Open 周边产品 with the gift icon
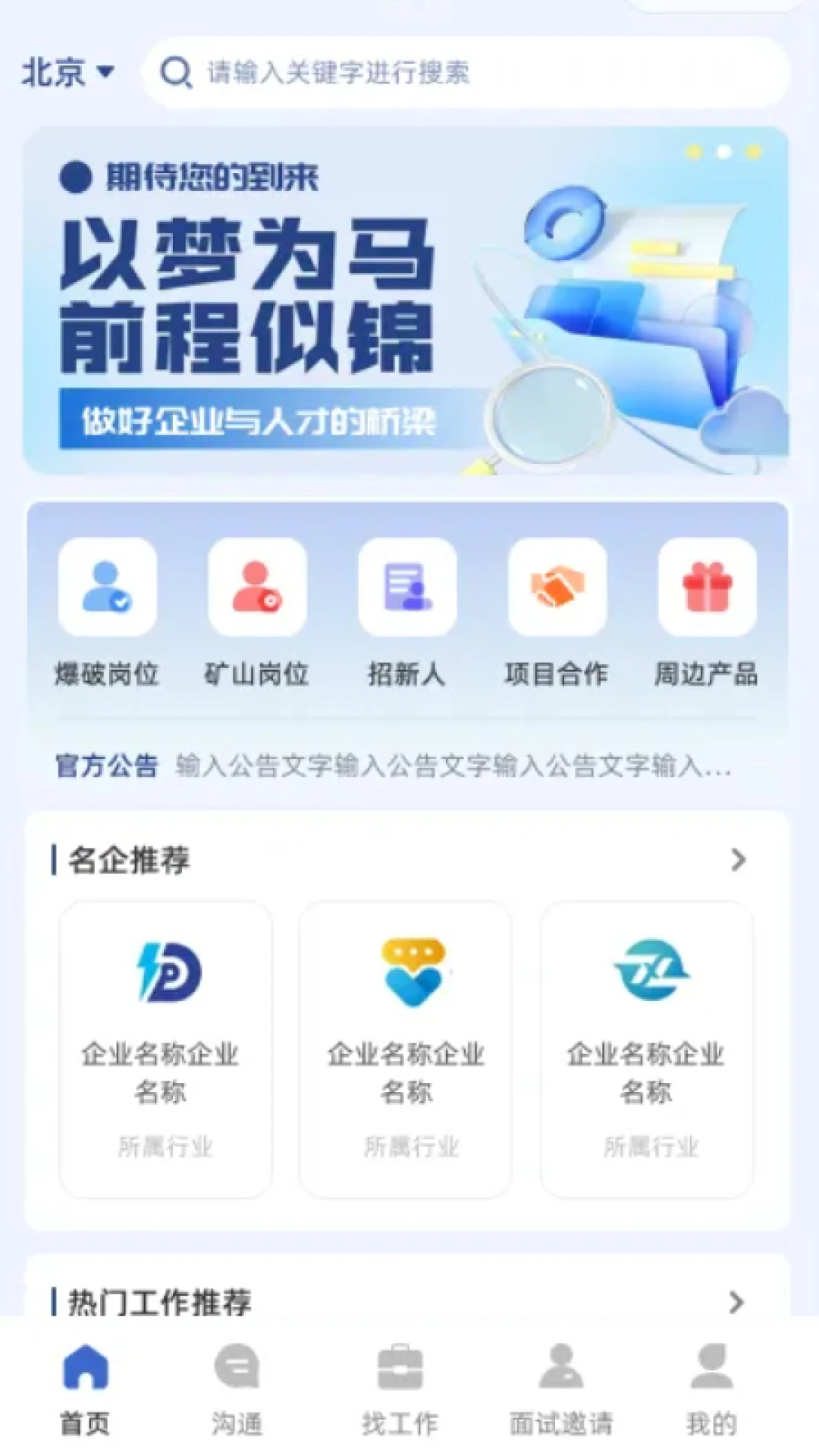This screenshot has height=1456, width=819. pyautogui.click(x=707, y=588)
